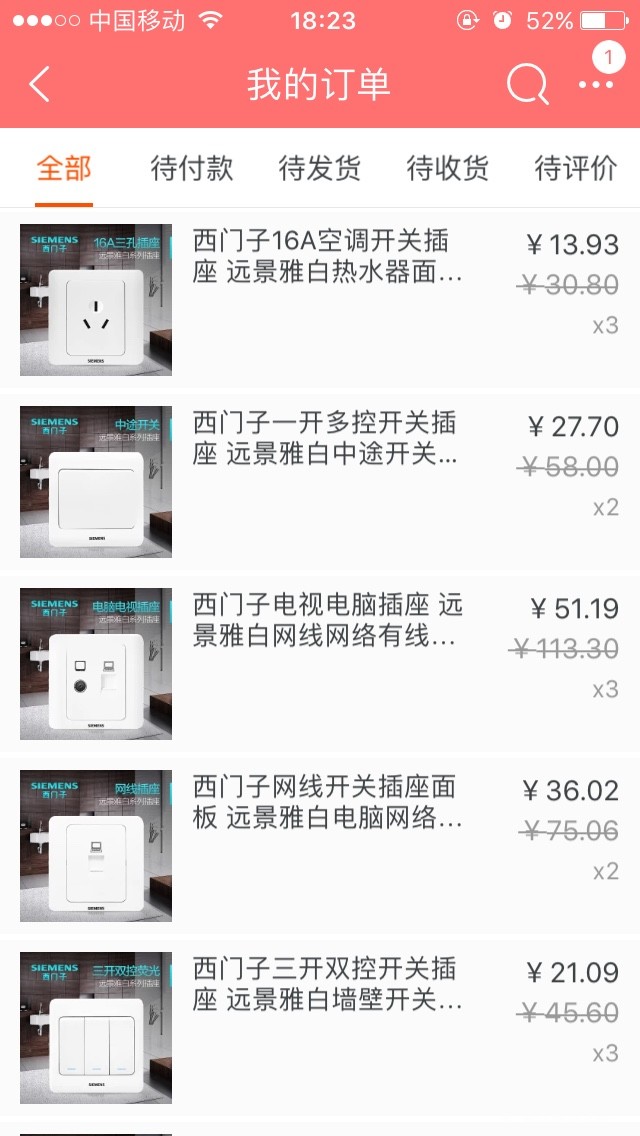Switch to the 待评价 tab
The width and height of the screenshot is (640, 1136).
[x=575, y=168]
